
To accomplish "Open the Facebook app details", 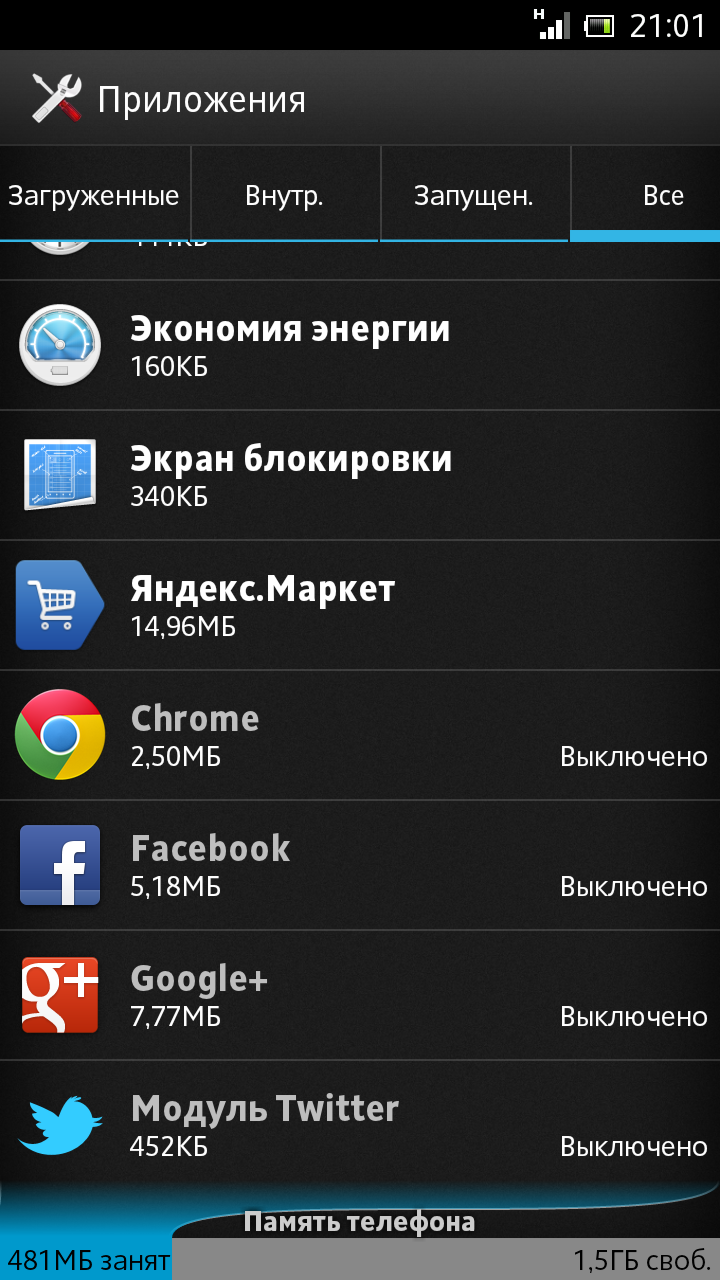I will tap(360, 865).
